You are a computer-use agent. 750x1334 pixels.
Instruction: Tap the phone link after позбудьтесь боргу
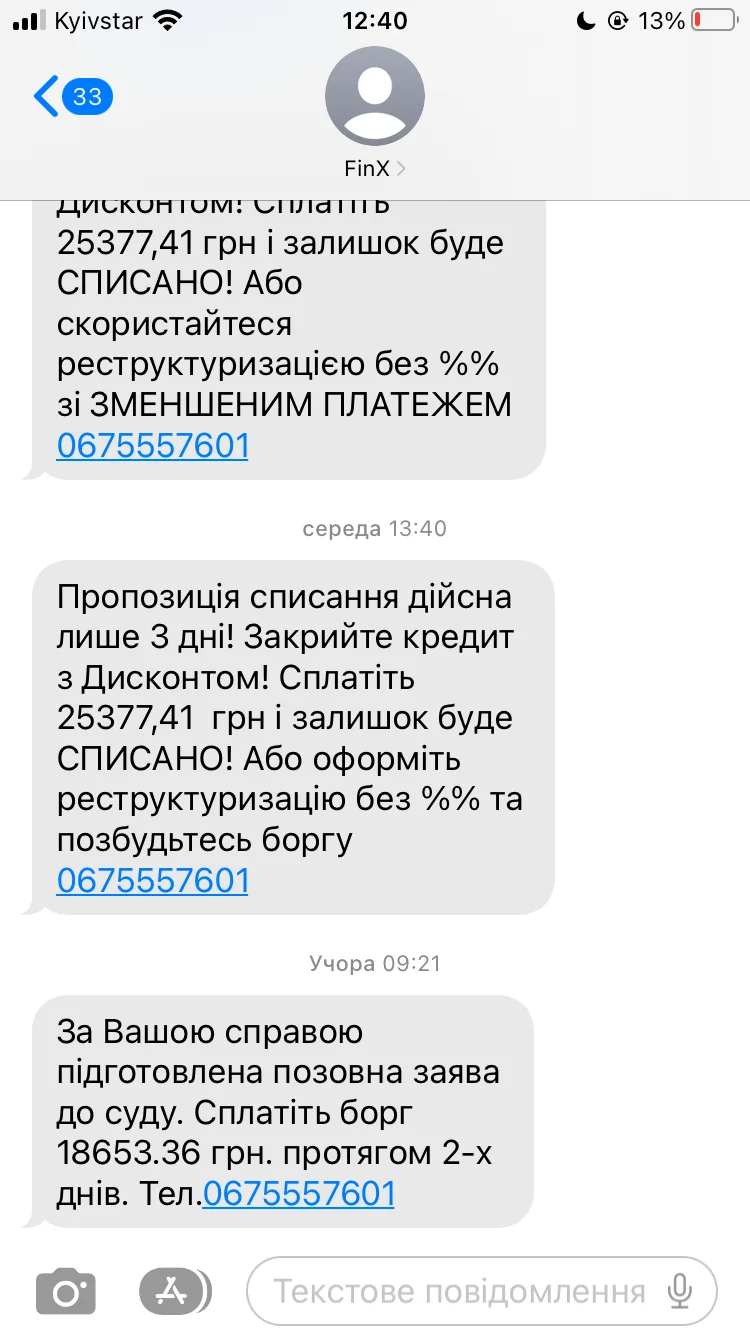pos(152,880)
